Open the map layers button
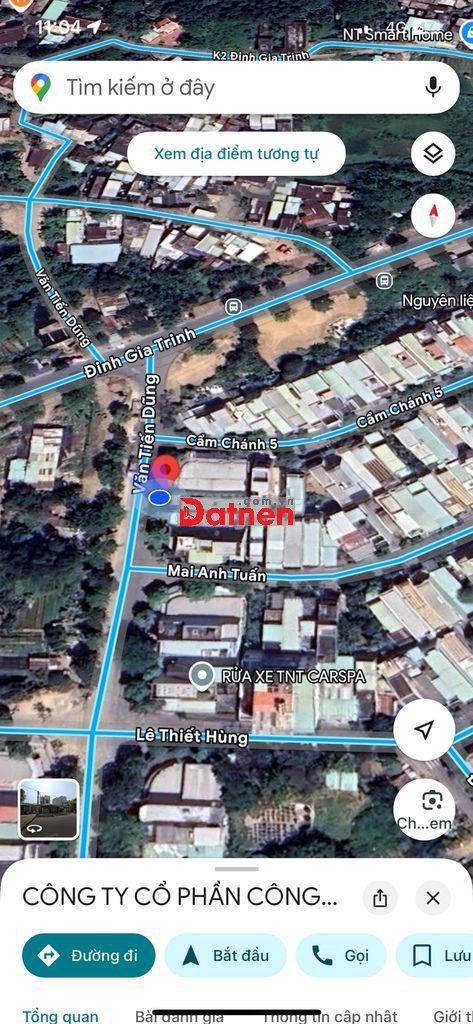The image size is (473, 1024). [433, 154]
